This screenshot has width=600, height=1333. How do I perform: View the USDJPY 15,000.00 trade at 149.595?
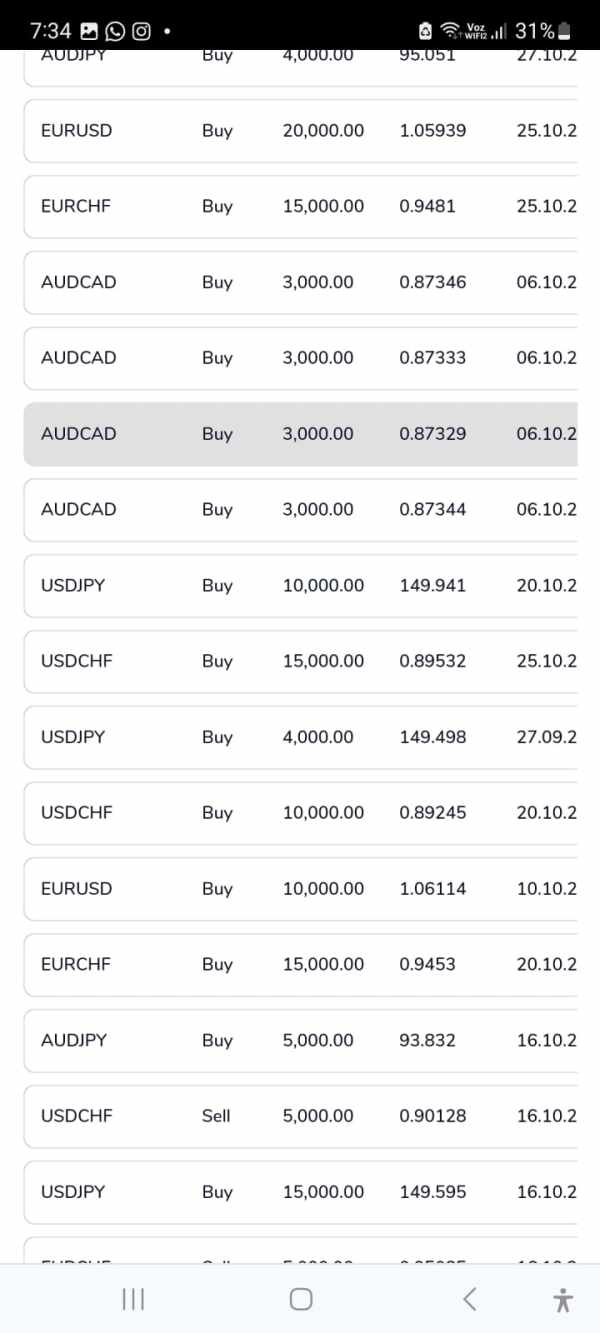(x=301, y=1192)
